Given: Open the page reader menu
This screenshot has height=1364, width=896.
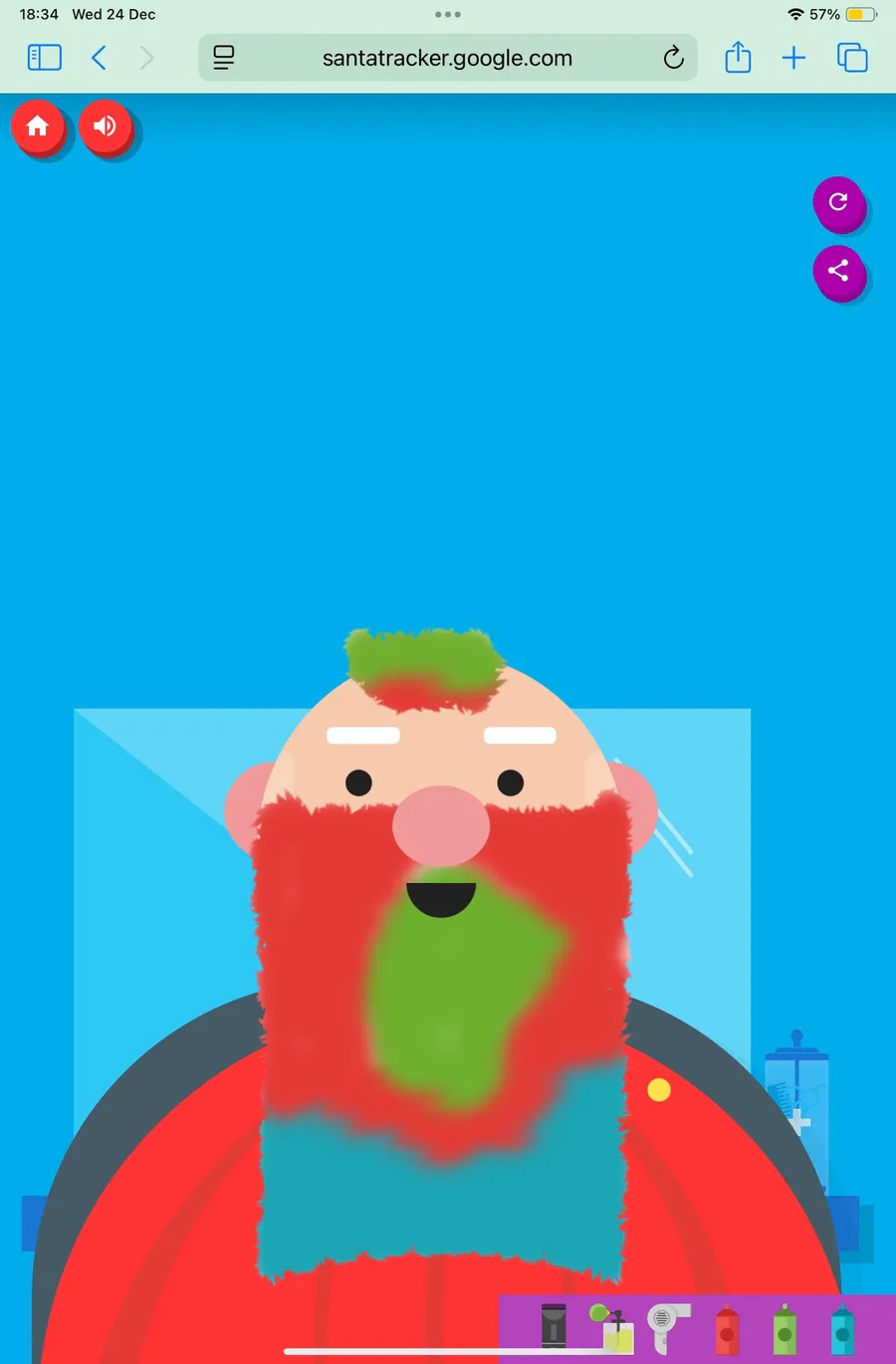Looking at the screenshot, I should tap(224, 58).
